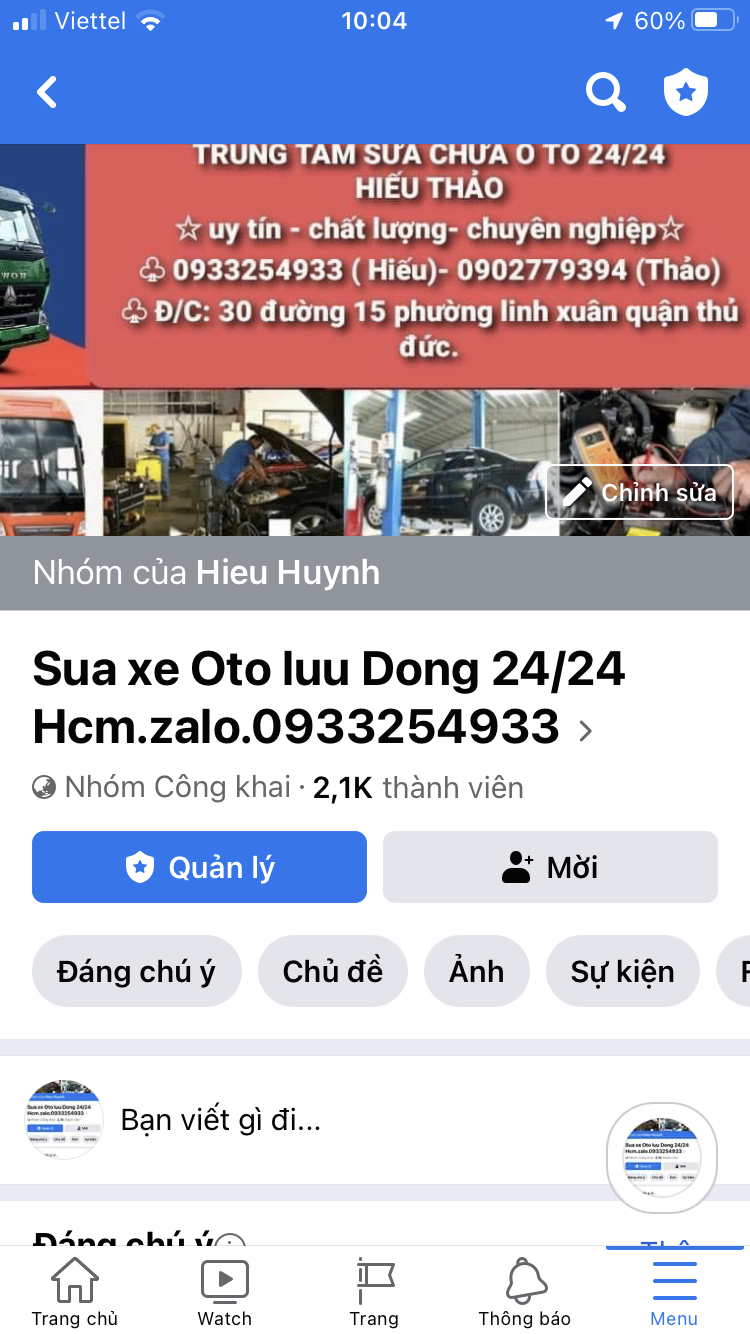Tap Chỉnh sửa to edit the cover photo
Viewport: 750px width, 1334px height.
click(639, 492)
